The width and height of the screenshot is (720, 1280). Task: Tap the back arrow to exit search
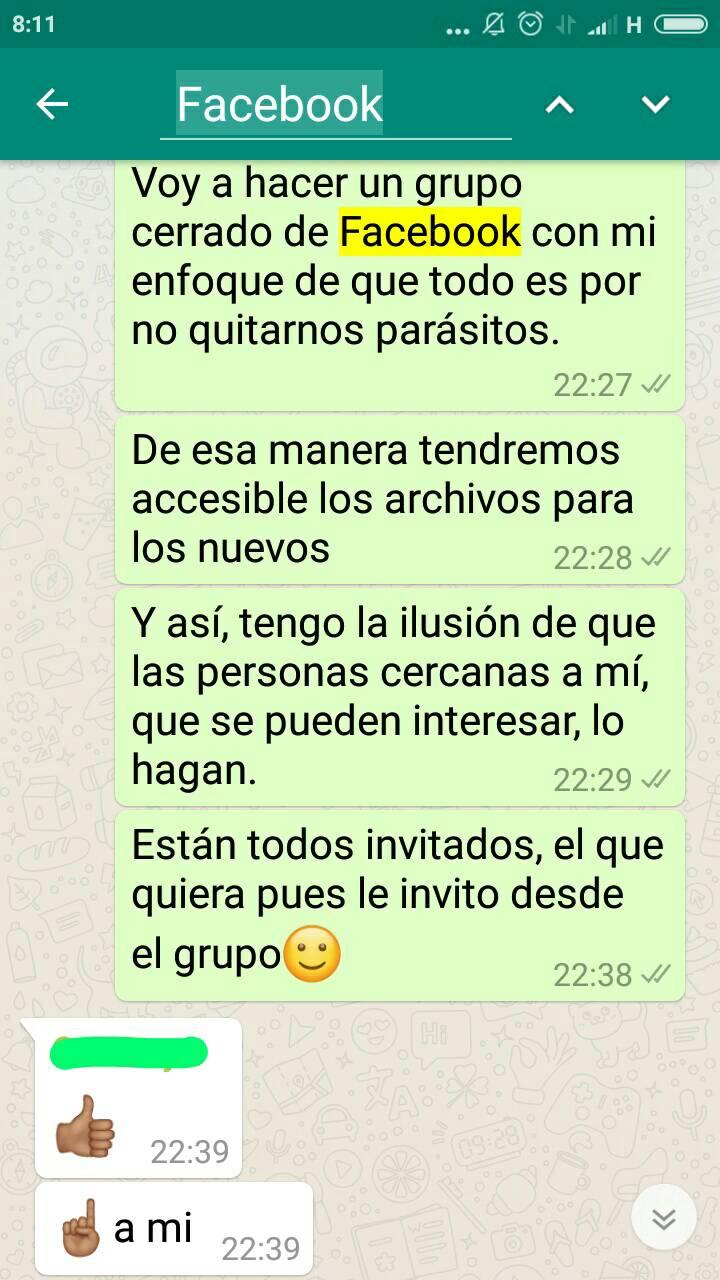pyautogui.click(x=52, y=104)
